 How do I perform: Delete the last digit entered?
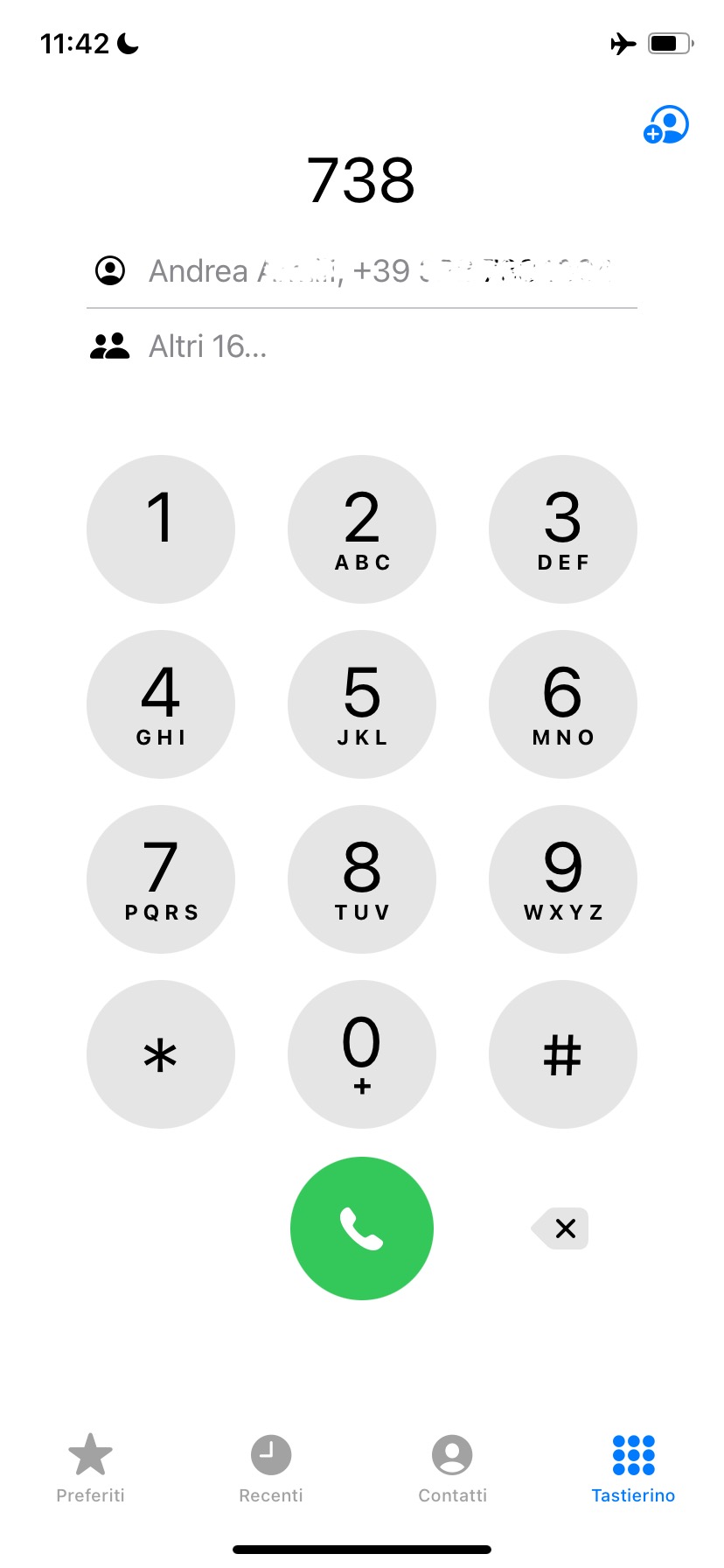coord(561,1228)
